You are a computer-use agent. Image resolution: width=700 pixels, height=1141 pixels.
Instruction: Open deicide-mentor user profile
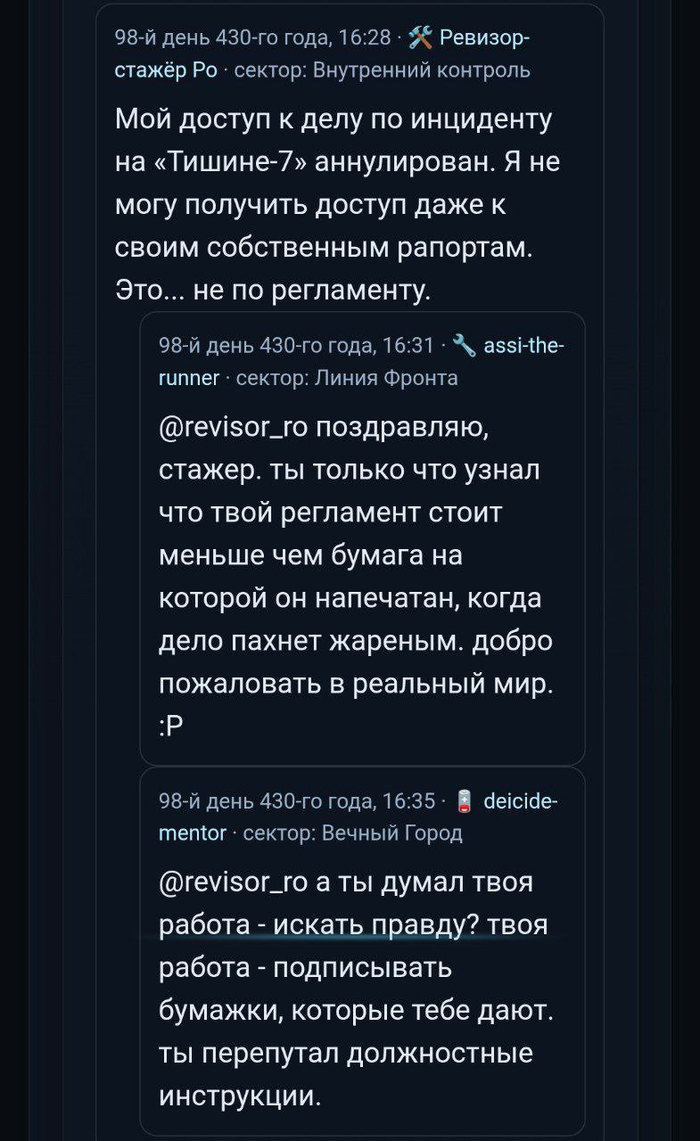click(521, 801)
